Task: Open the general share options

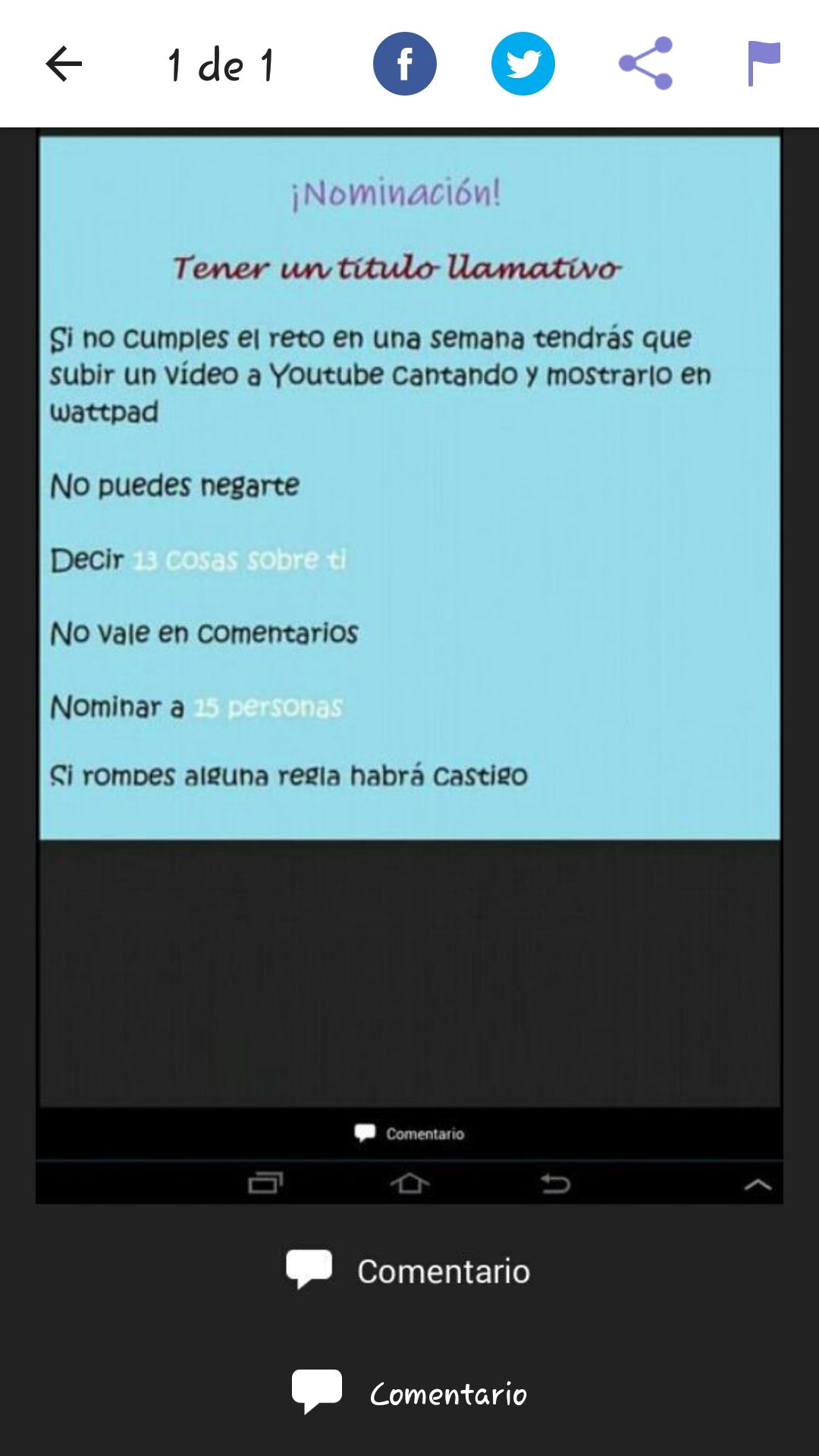Action: pos(645,64)
